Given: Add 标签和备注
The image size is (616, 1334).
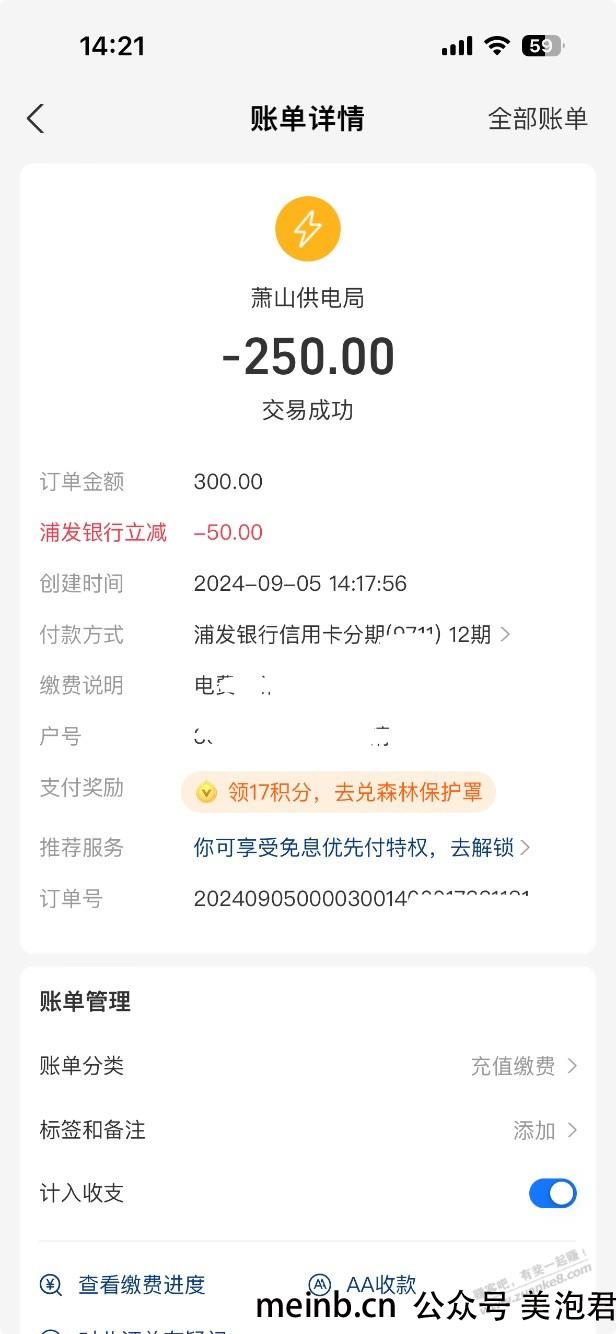Looking at the screenshot, I should point(308,1130).
